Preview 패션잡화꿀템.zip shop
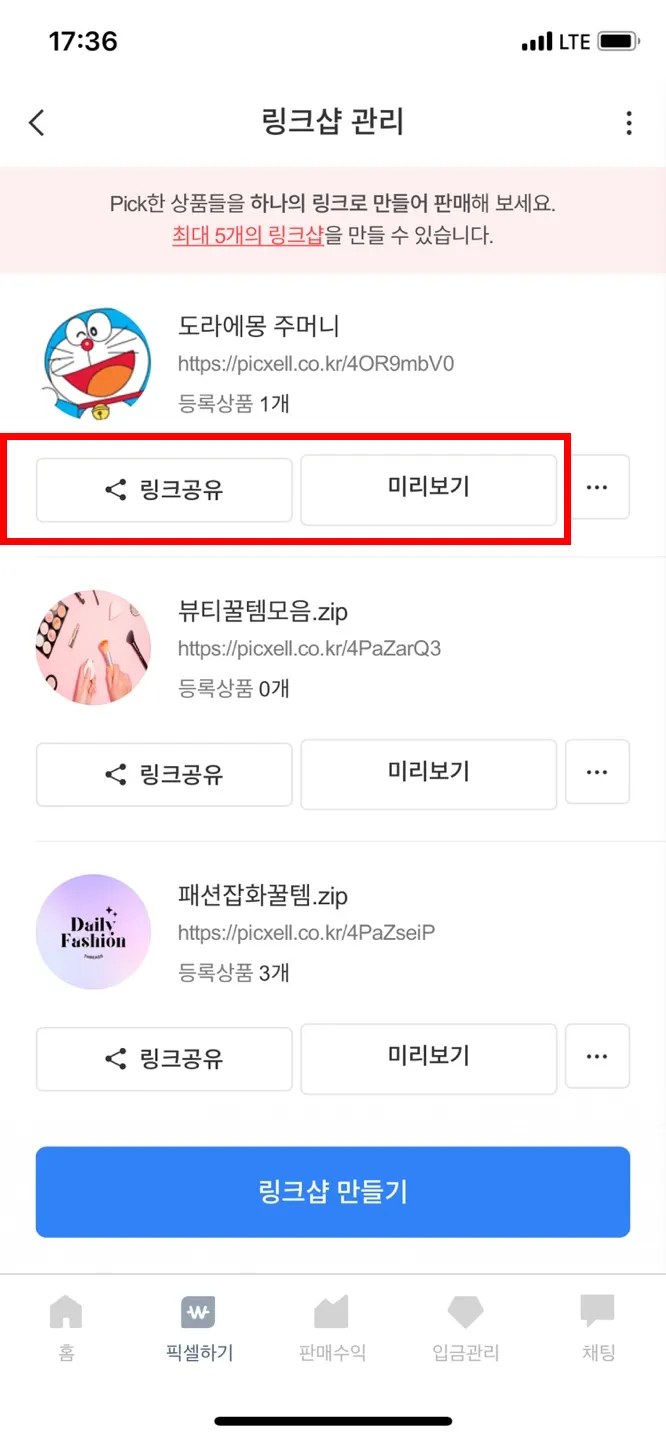The height and width of the screenshot is (1440, 666). pos(428,1057)
